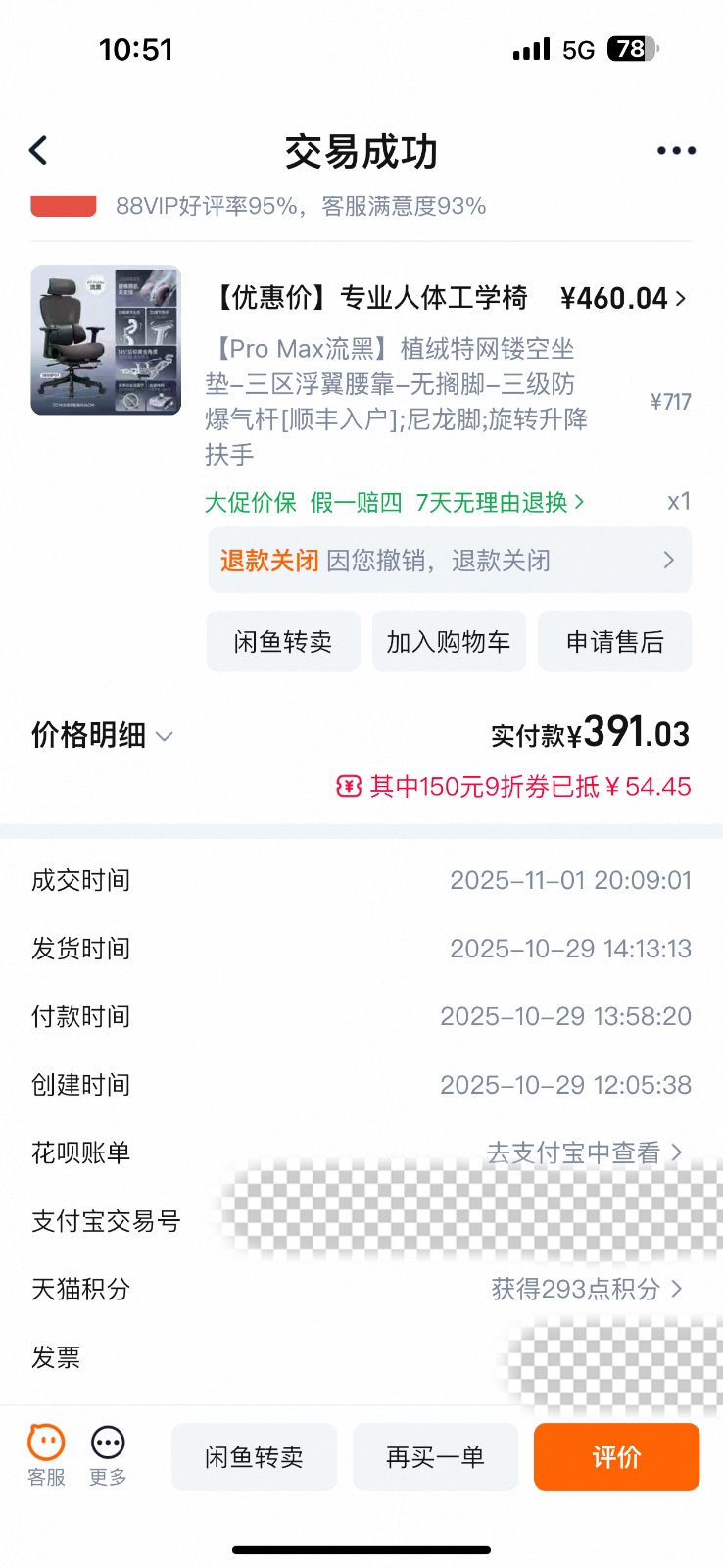Screen dimensions: 723x1568
Task: Tap 申请售后 to request after-sales
Action: click(x=615, y=642)
